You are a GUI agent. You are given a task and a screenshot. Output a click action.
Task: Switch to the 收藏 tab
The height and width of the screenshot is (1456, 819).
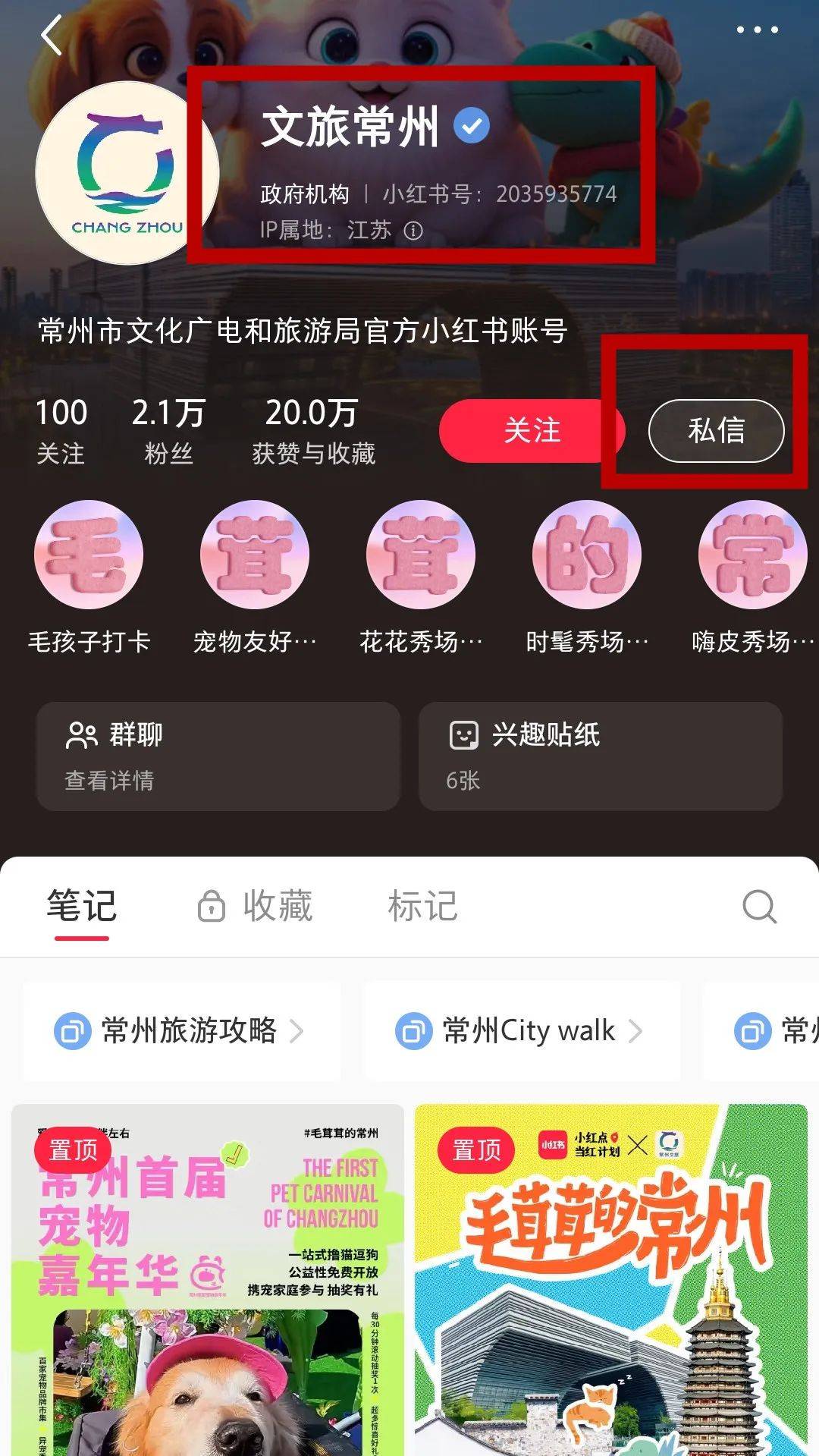256,906
